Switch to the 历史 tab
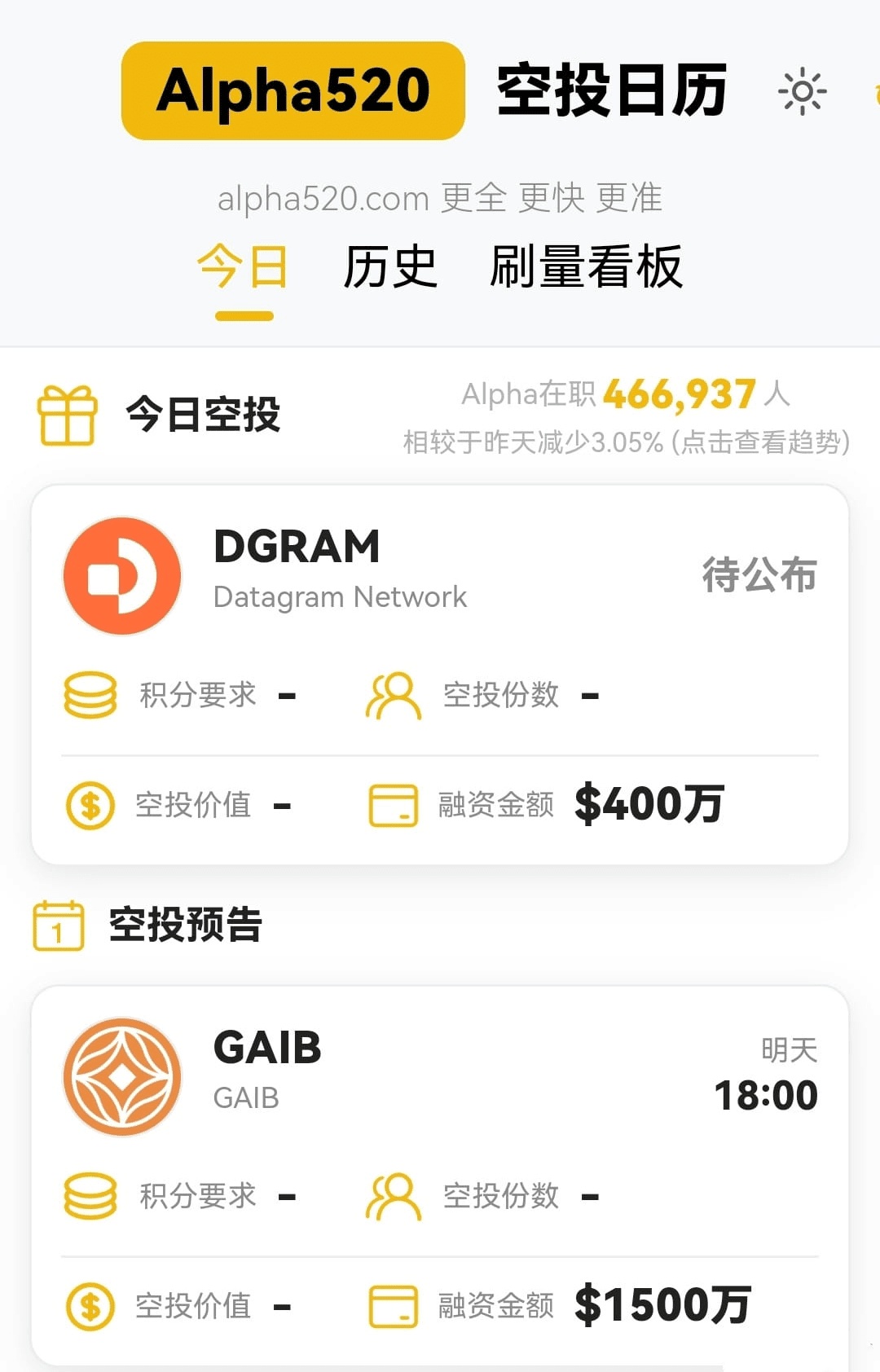Screen dimensions: 880x1372 click(x=390, y=266)
